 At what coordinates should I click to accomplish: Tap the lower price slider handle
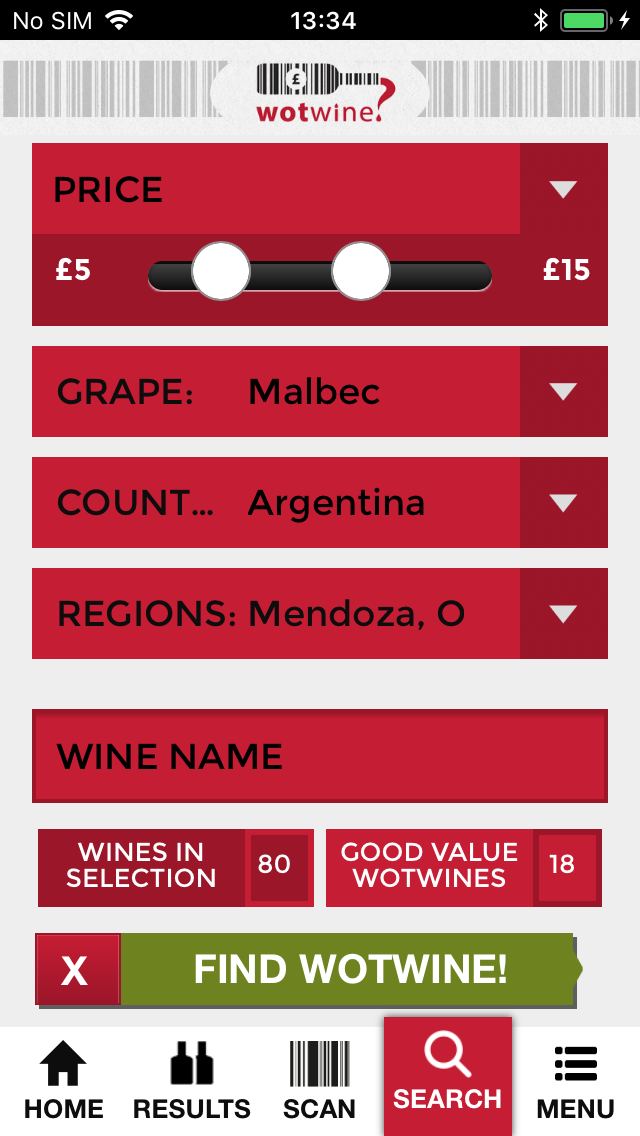click(221, 271)
